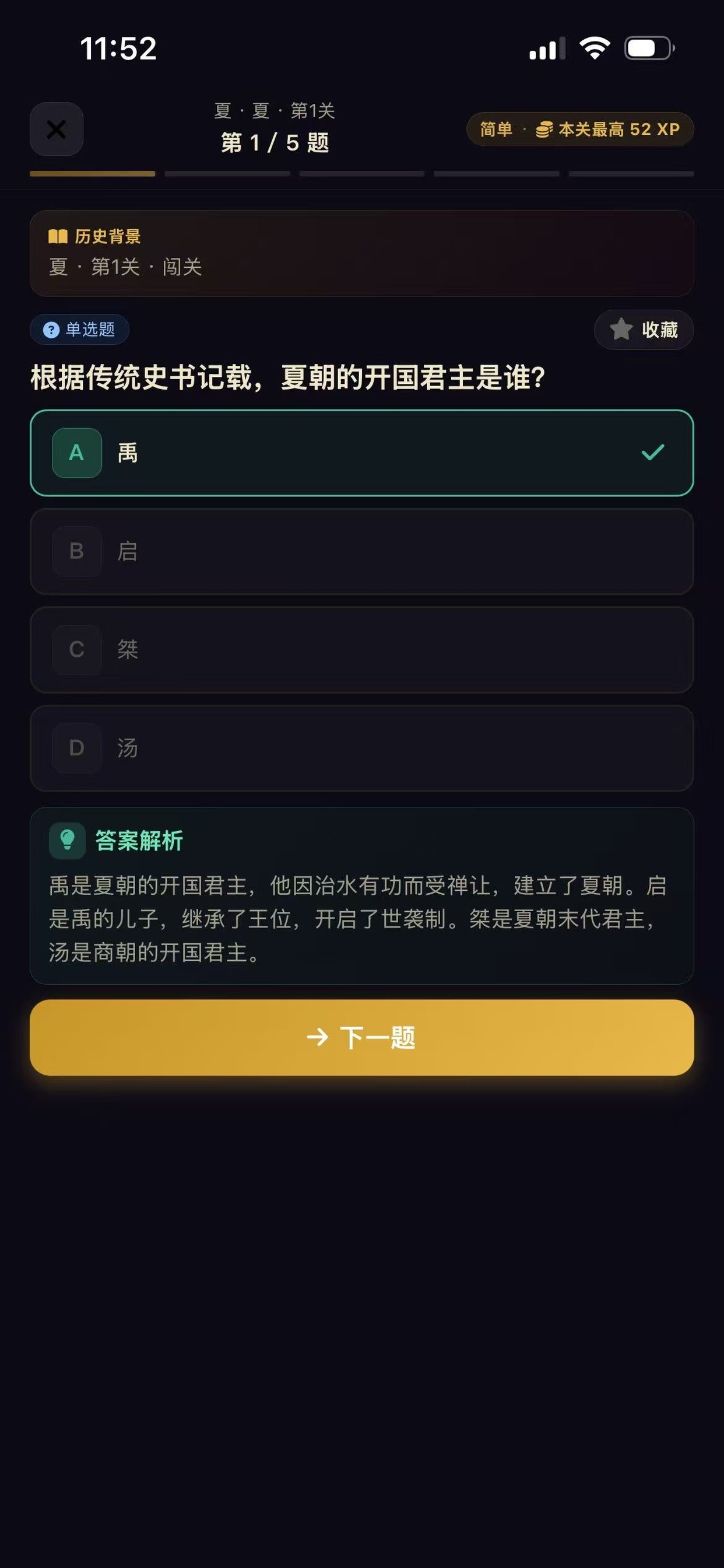This screenshot has height=1568, width=724.
Task: Select the 第 1 / 5 题 header
Action: [x=274, y=144]
